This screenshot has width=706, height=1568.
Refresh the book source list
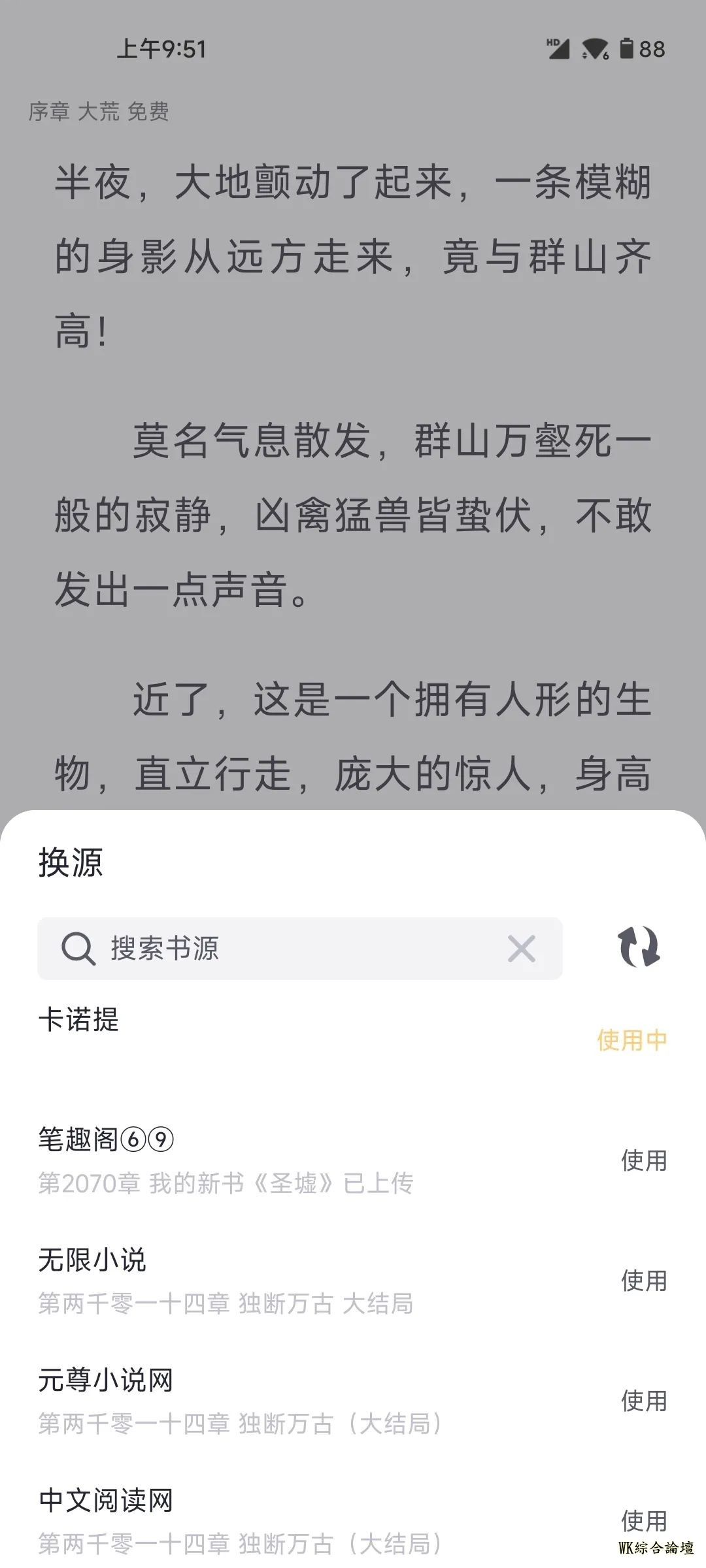click(639, 947)
